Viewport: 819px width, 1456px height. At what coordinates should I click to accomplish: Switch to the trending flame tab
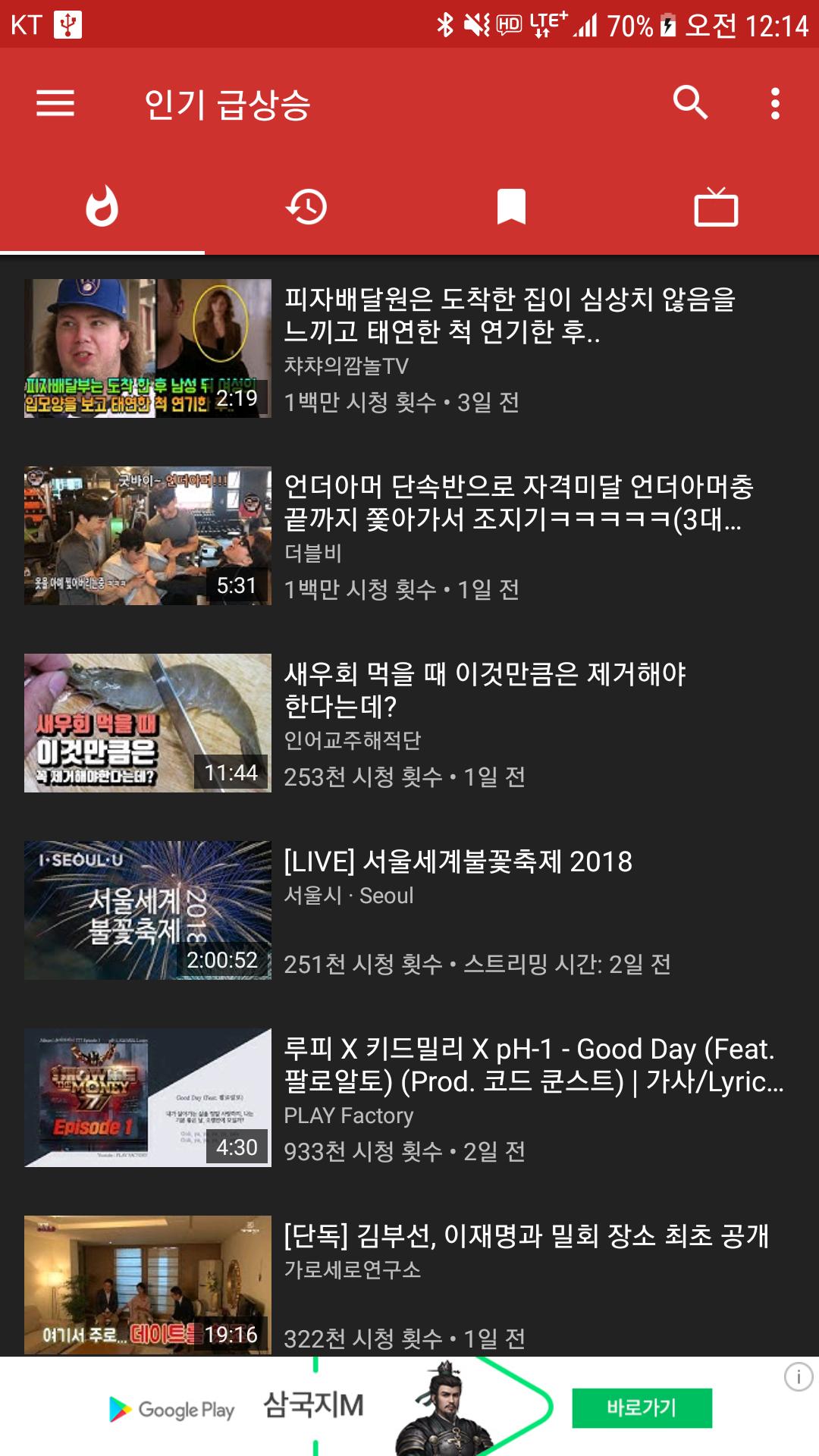point(102,206)
